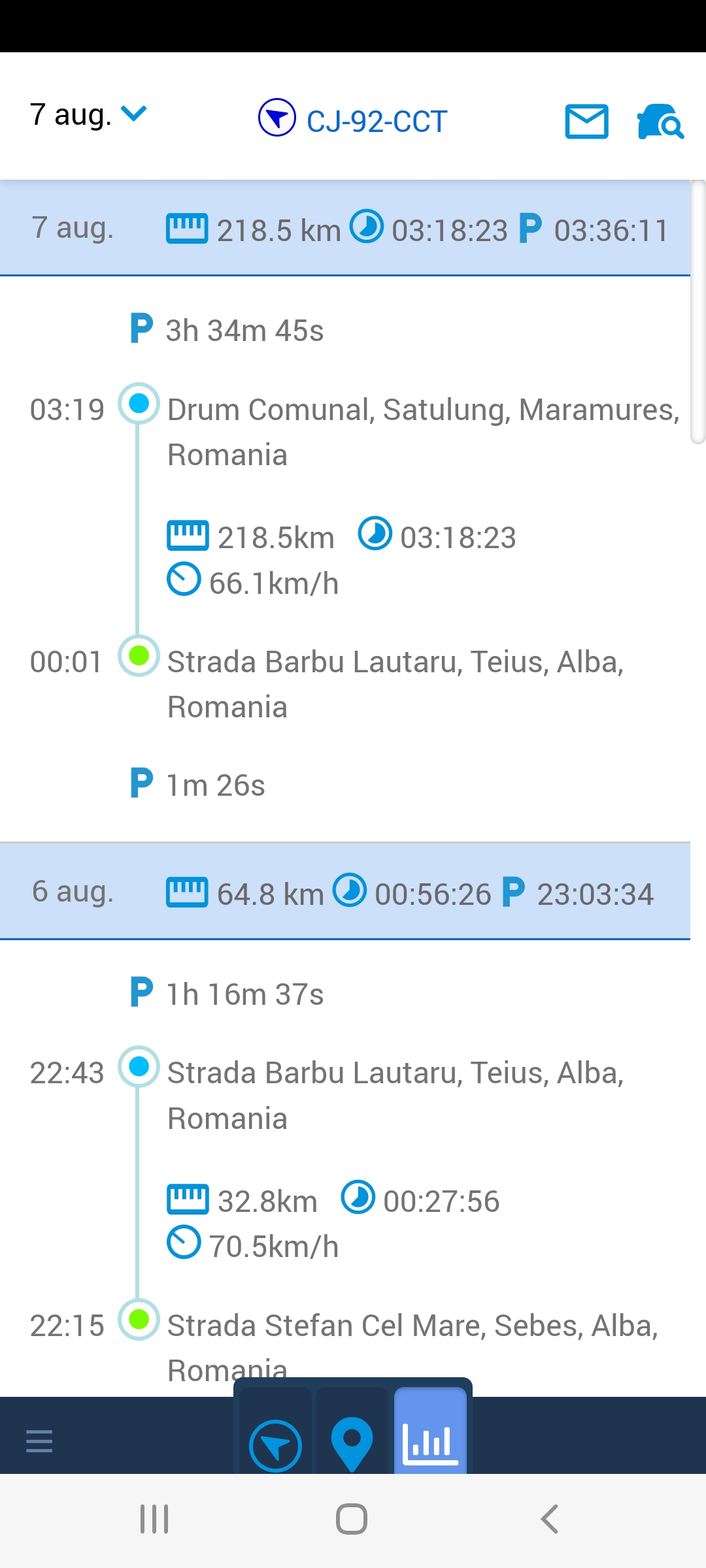Open the envelope mail icon
The height and width of the screenshot is (1568, 706).
click(586, 122)
